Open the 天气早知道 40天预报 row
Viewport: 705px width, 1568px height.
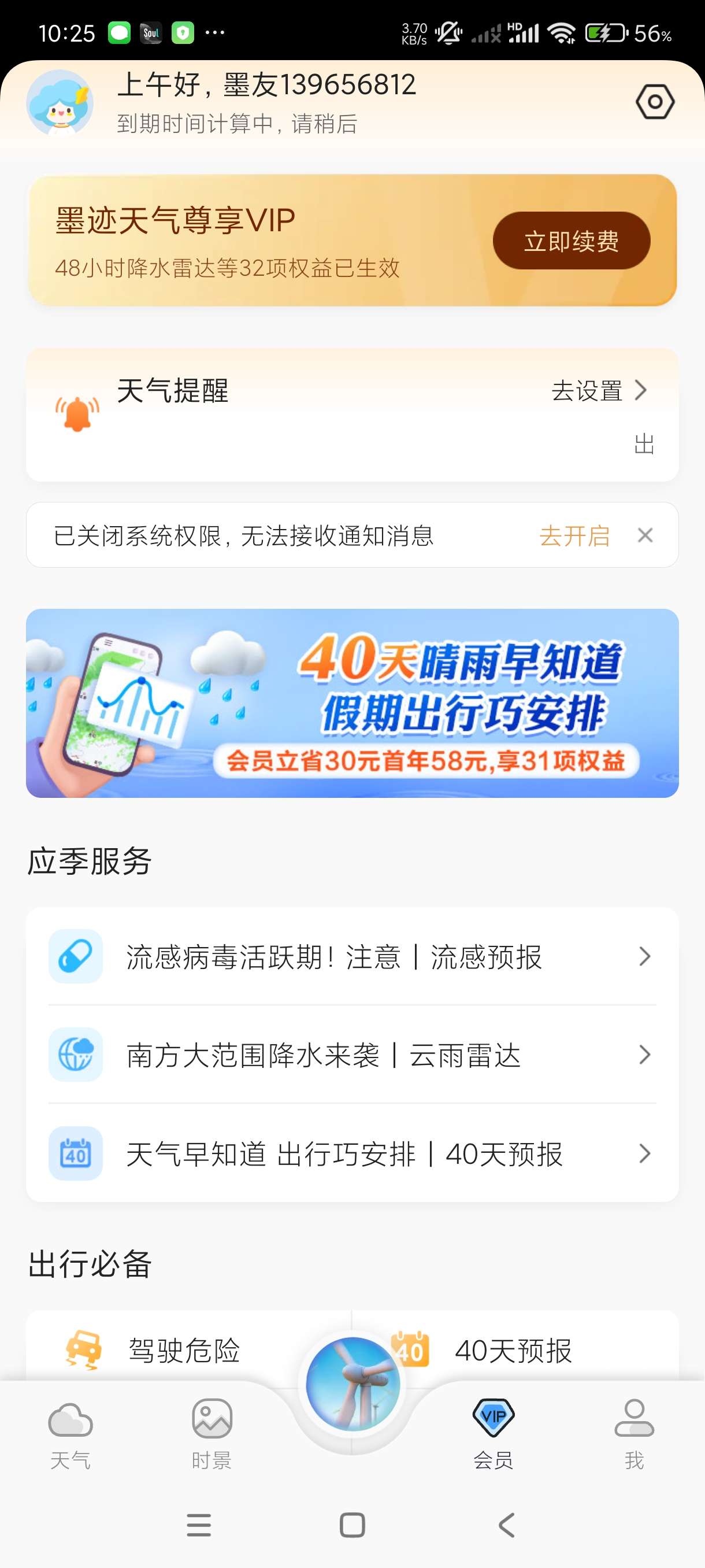tap(352, 1153)
